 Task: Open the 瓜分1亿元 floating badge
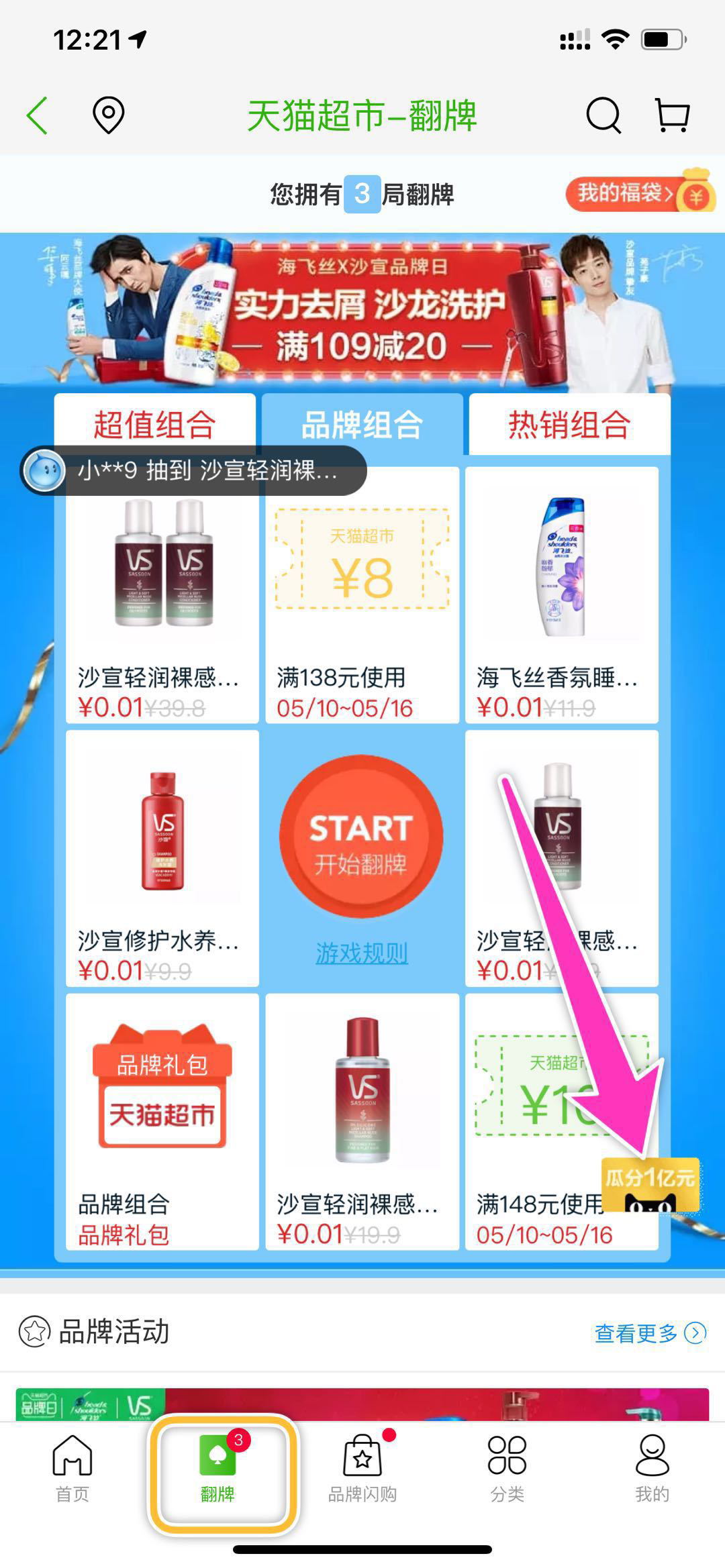650,1186
